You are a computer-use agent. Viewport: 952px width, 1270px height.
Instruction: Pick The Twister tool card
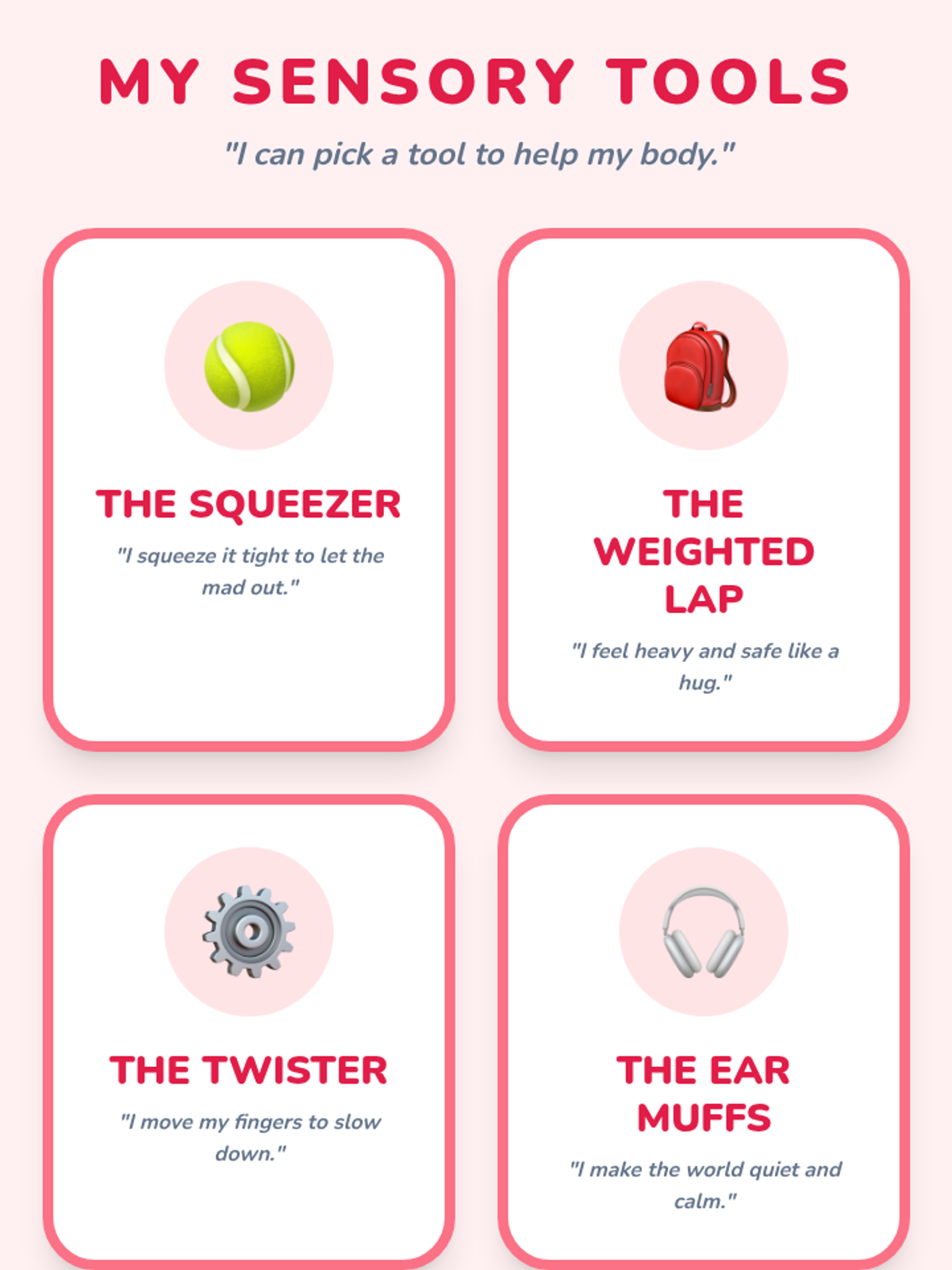pyautogui.click(x=248, y=1032)
